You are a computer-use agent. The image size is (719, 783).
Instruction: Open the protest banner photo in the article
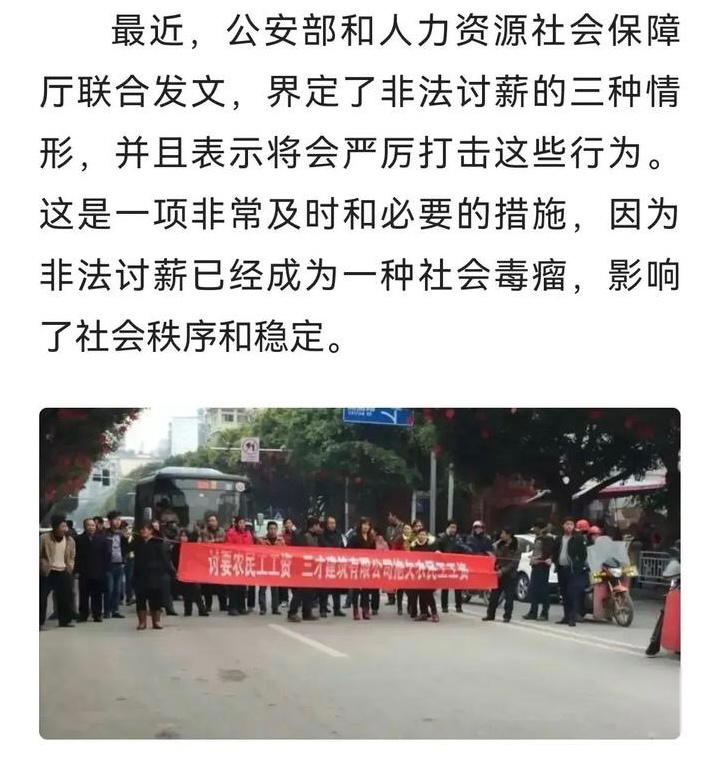click(x=359, y=572)
